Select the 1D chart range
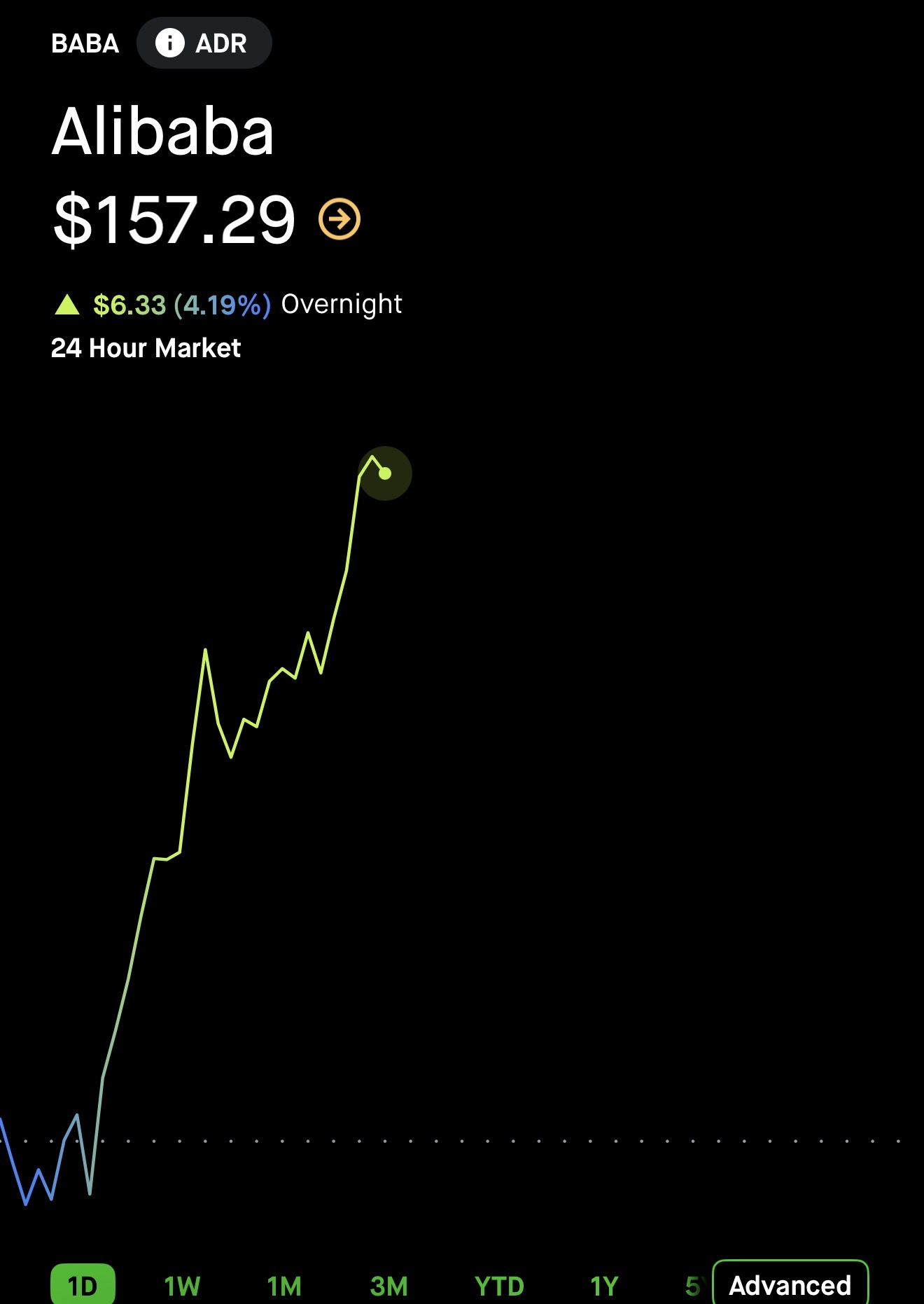924x1304 pixels. click(83, 1285)
